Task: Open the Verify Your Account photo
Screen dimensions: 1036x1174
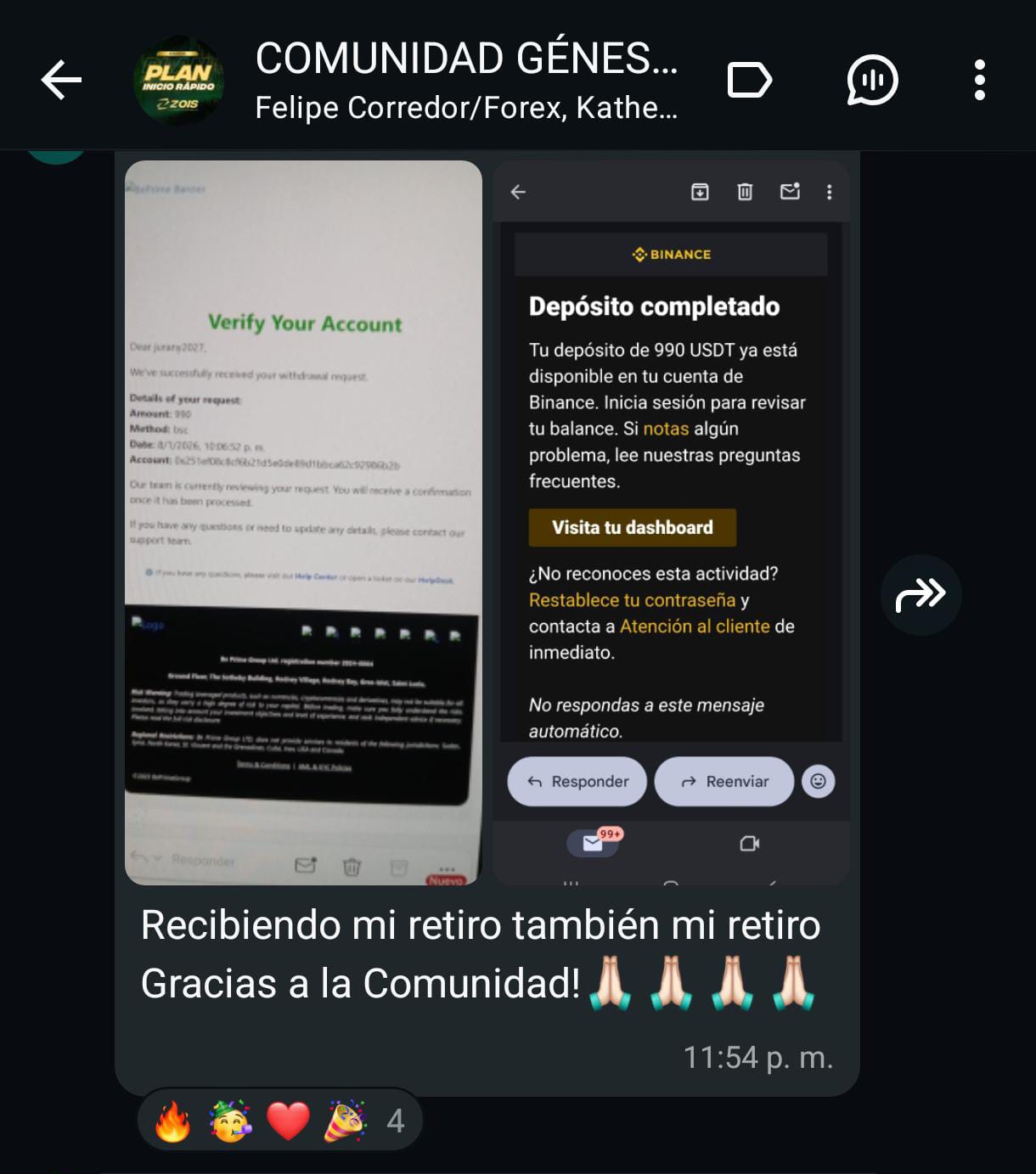Action: point(303,522)
